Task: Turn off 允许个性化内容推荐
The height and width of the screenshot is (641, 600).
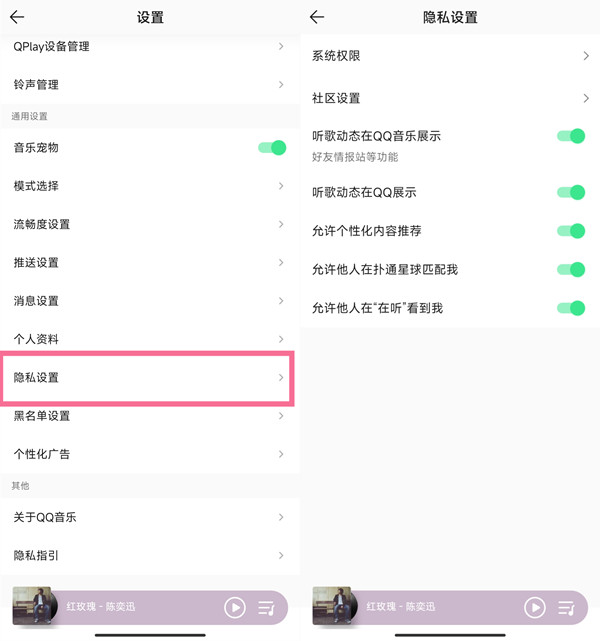Action: tap(571, 231)
